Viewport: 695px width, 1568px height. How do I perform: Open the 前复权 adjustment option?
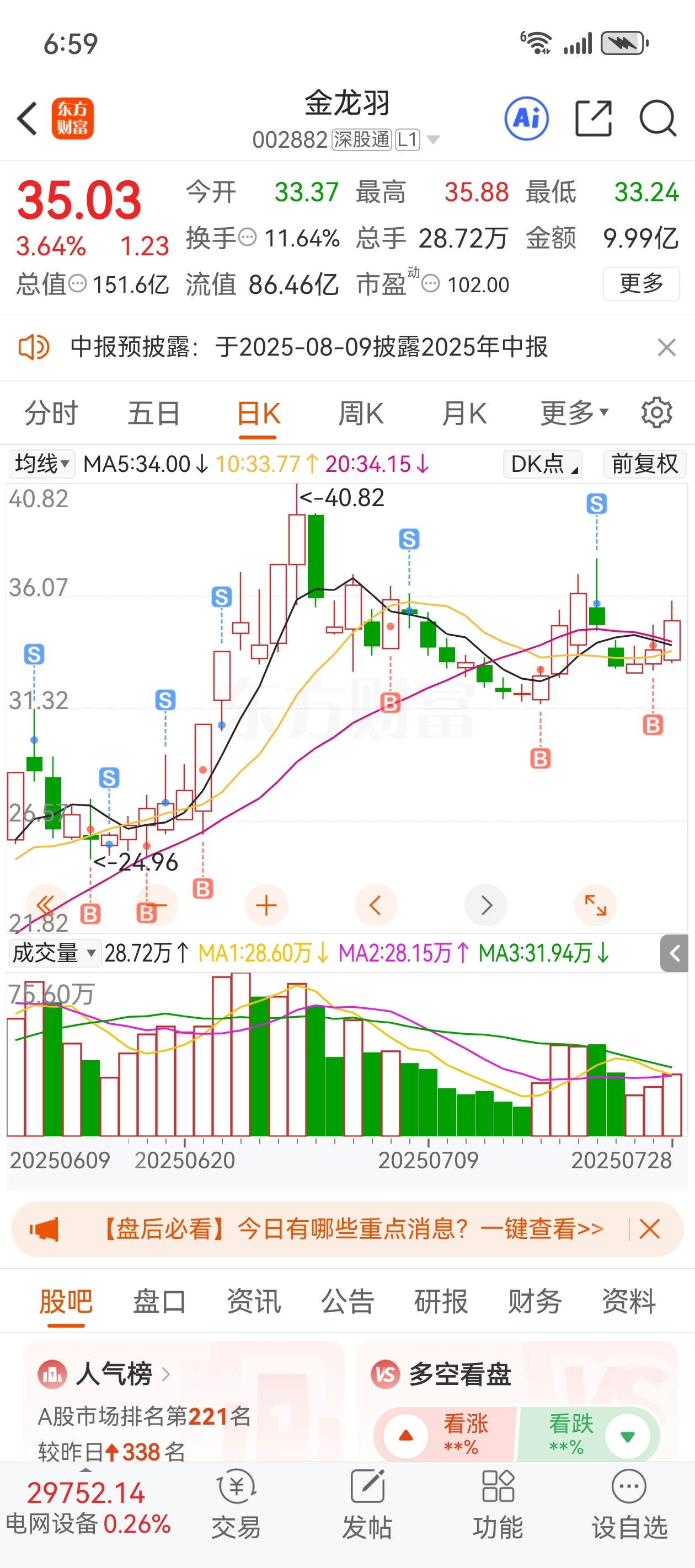[645, 464]
